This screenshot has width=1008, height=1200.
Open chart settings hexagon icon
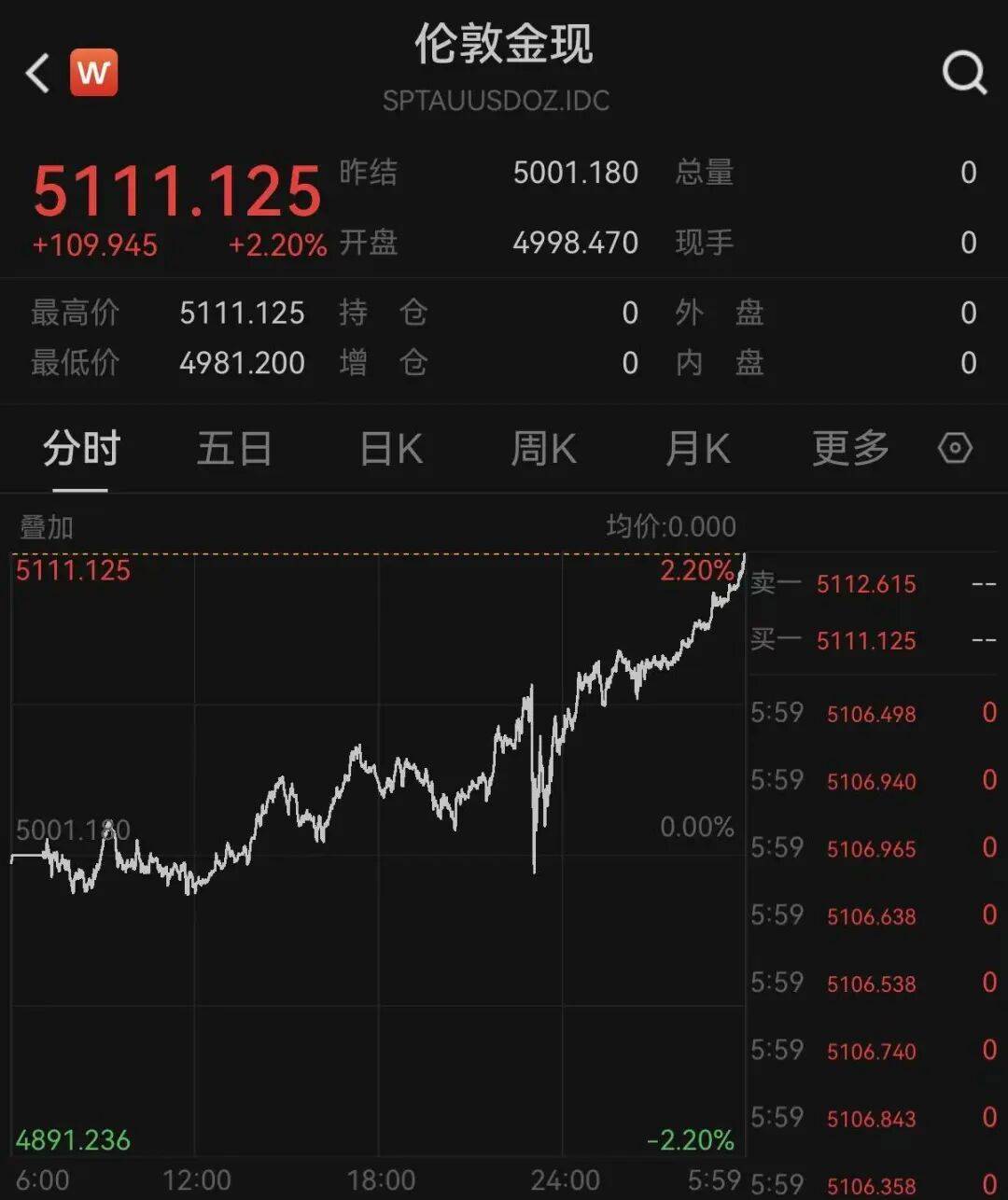(955, 449)
